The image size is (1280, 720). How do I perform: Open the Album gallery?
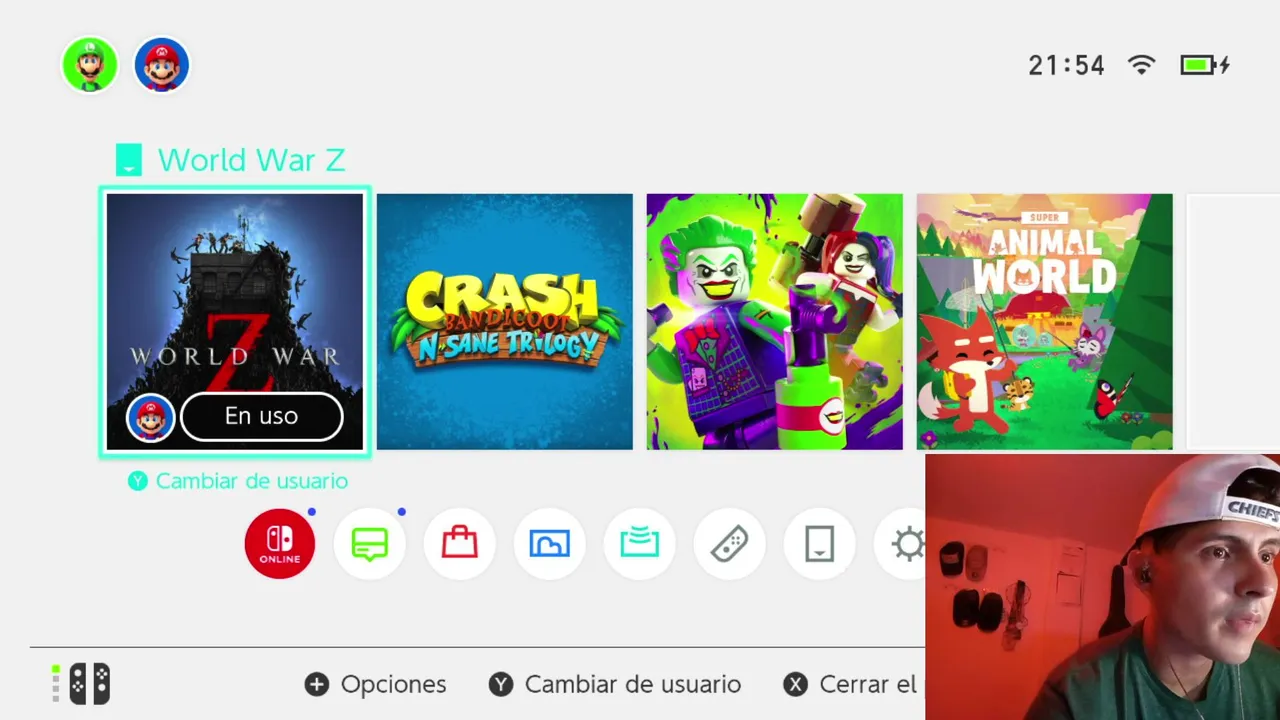click(549, 544)
